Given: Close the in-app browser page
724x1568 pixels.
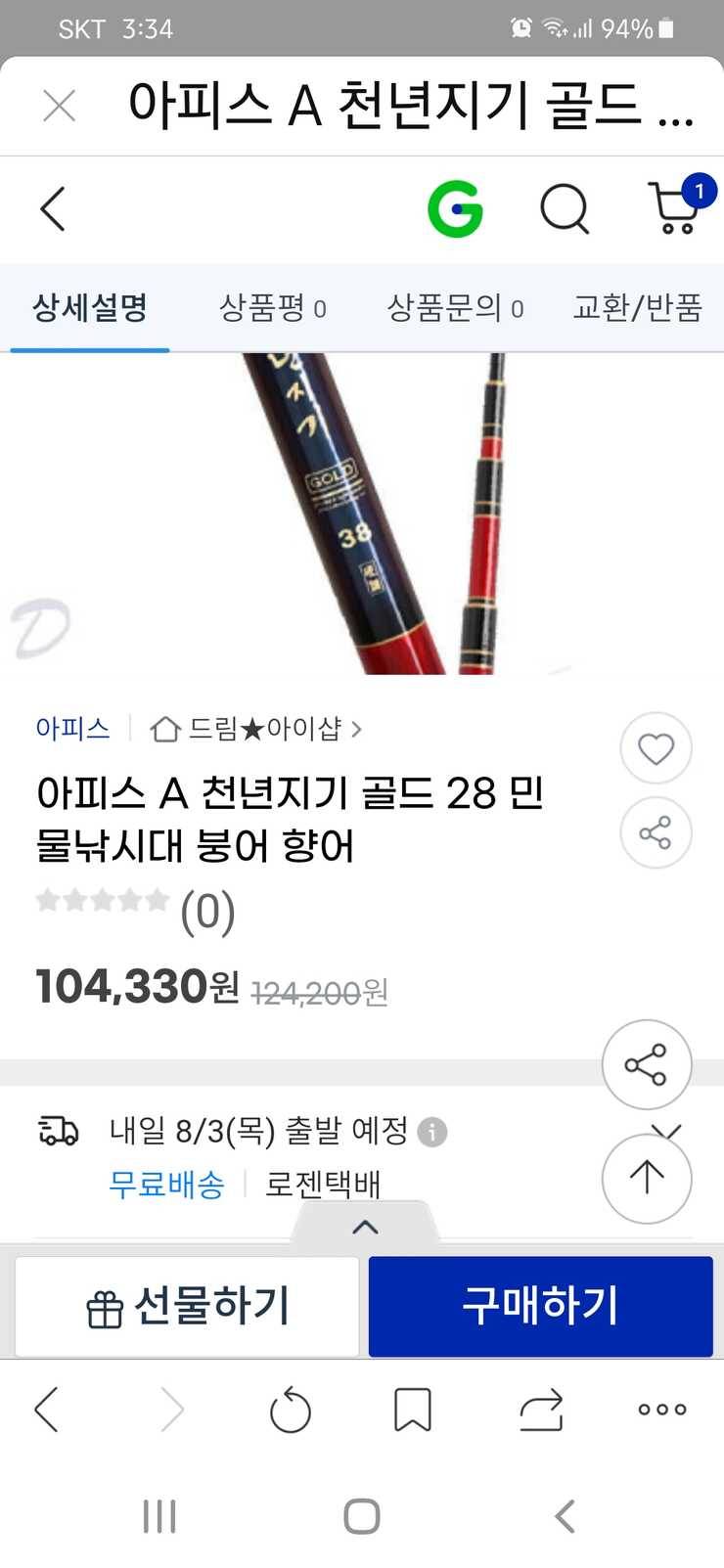Looking at the screenshot, I should pyautogui.click(x=59, y=106).
